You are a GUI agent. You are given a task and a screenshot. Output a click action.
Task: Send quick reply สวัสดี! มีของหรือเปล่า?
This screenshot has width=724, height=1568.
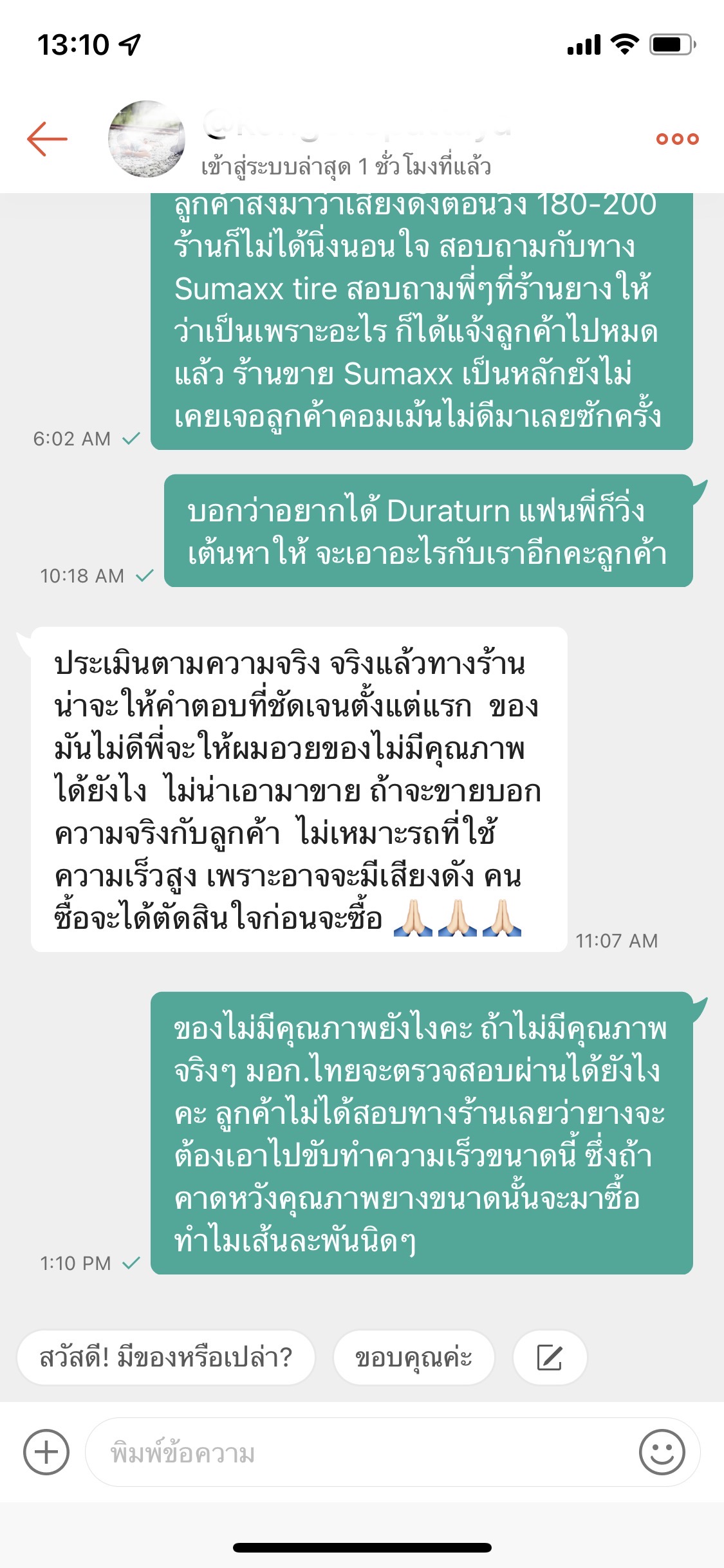(166, 1358)
